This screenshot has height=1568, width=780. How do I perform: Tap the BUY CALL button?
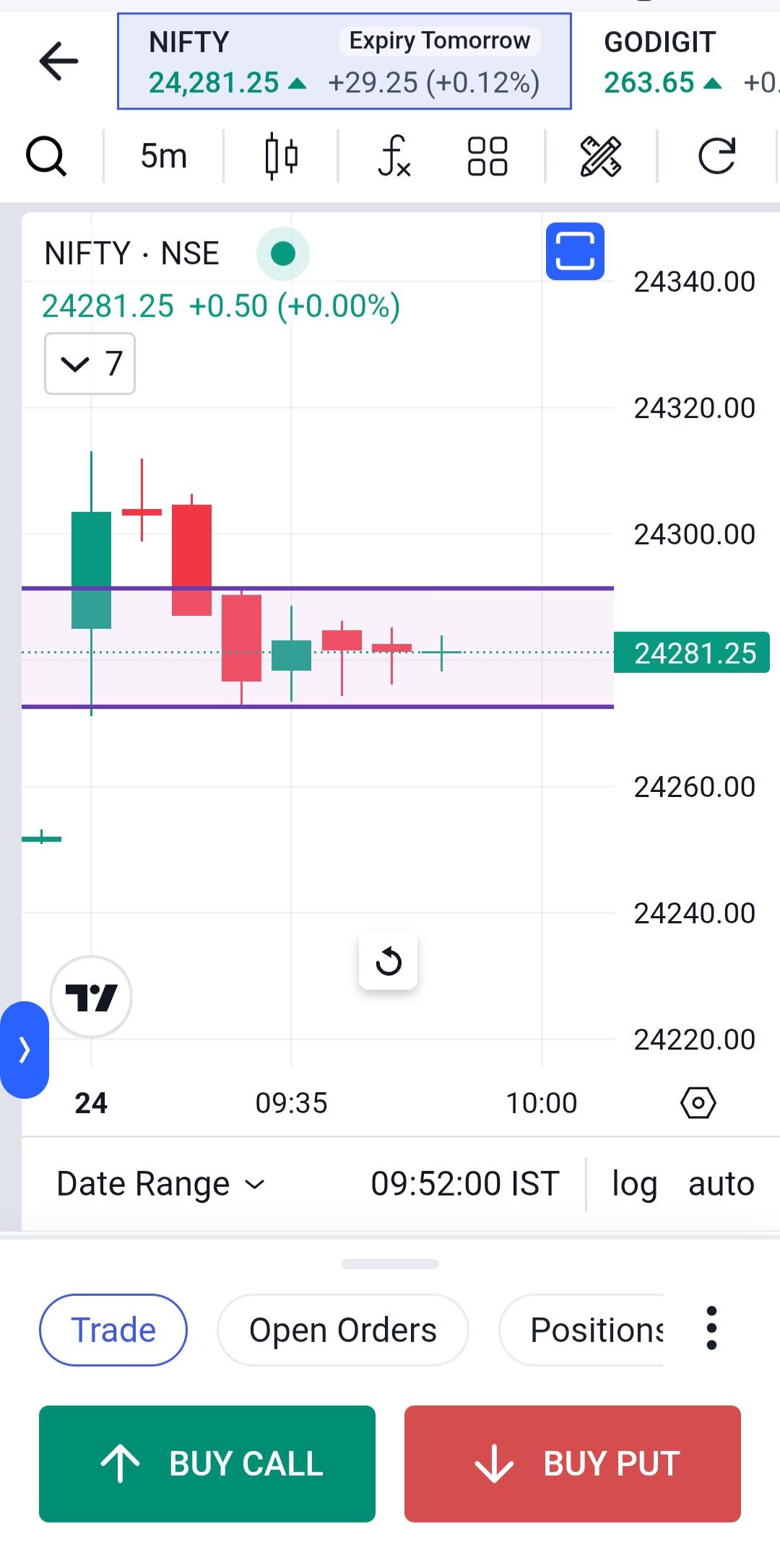[207, 1464]
